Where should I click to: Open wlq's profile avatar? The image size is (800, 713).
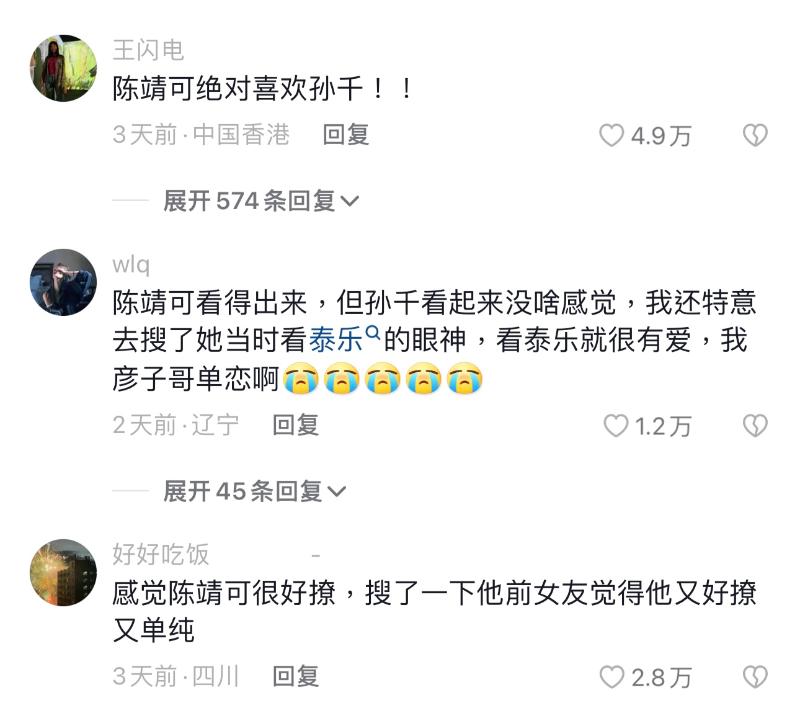64,282
